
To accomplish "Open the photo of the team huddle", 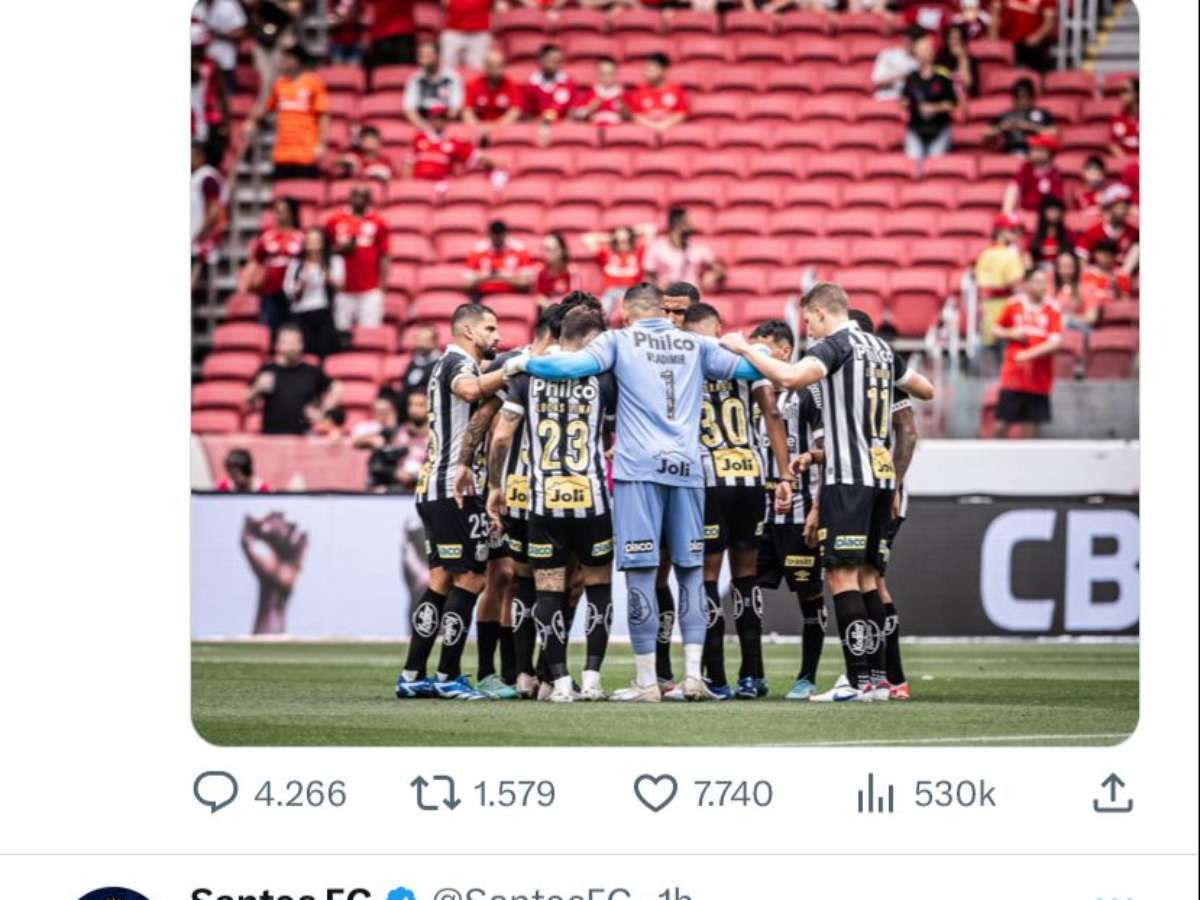I will (664, 370).
